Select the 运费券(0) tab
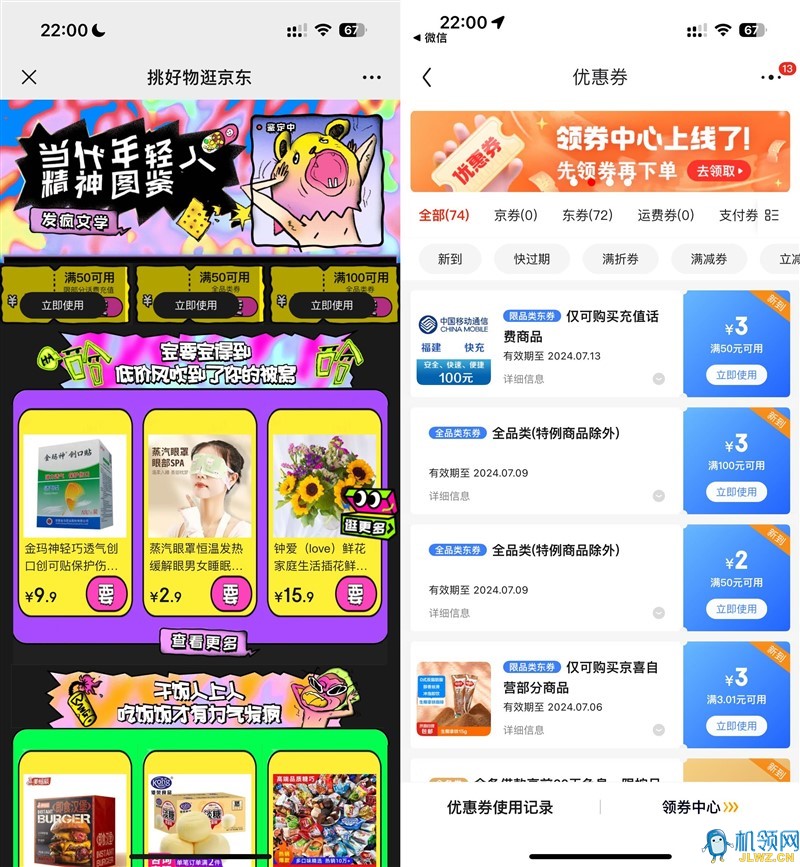800x867 pixels. [666, 215]
